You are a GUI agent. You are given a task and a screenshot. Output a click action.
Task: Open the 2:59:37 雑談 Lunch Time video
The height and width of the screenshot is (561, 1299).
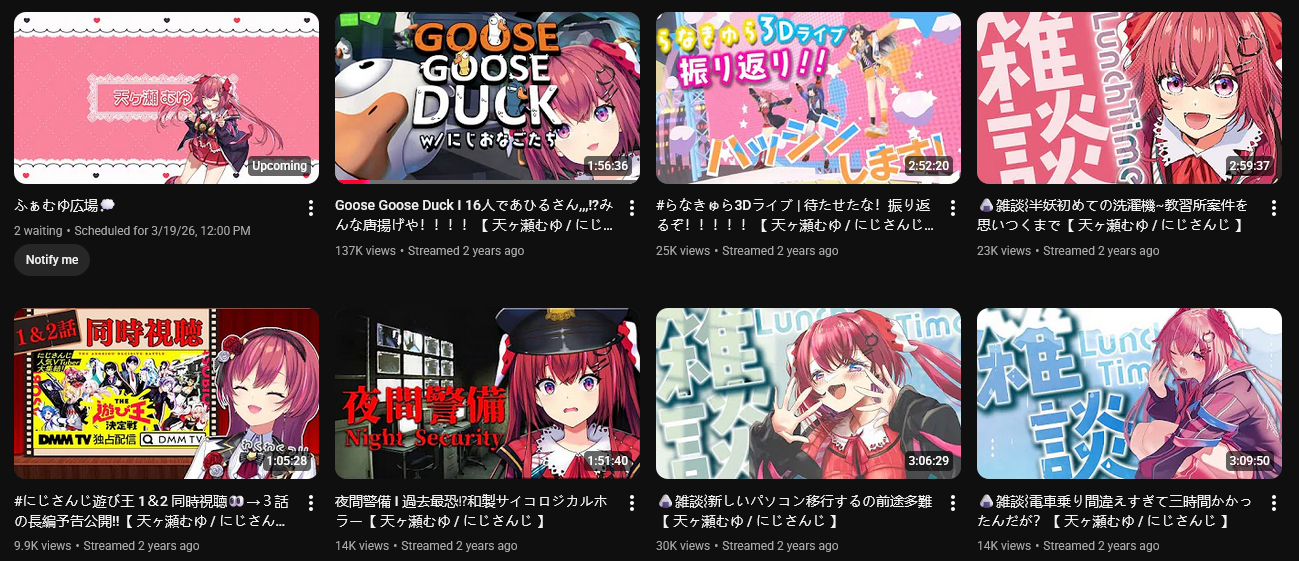click(1129, 98)
